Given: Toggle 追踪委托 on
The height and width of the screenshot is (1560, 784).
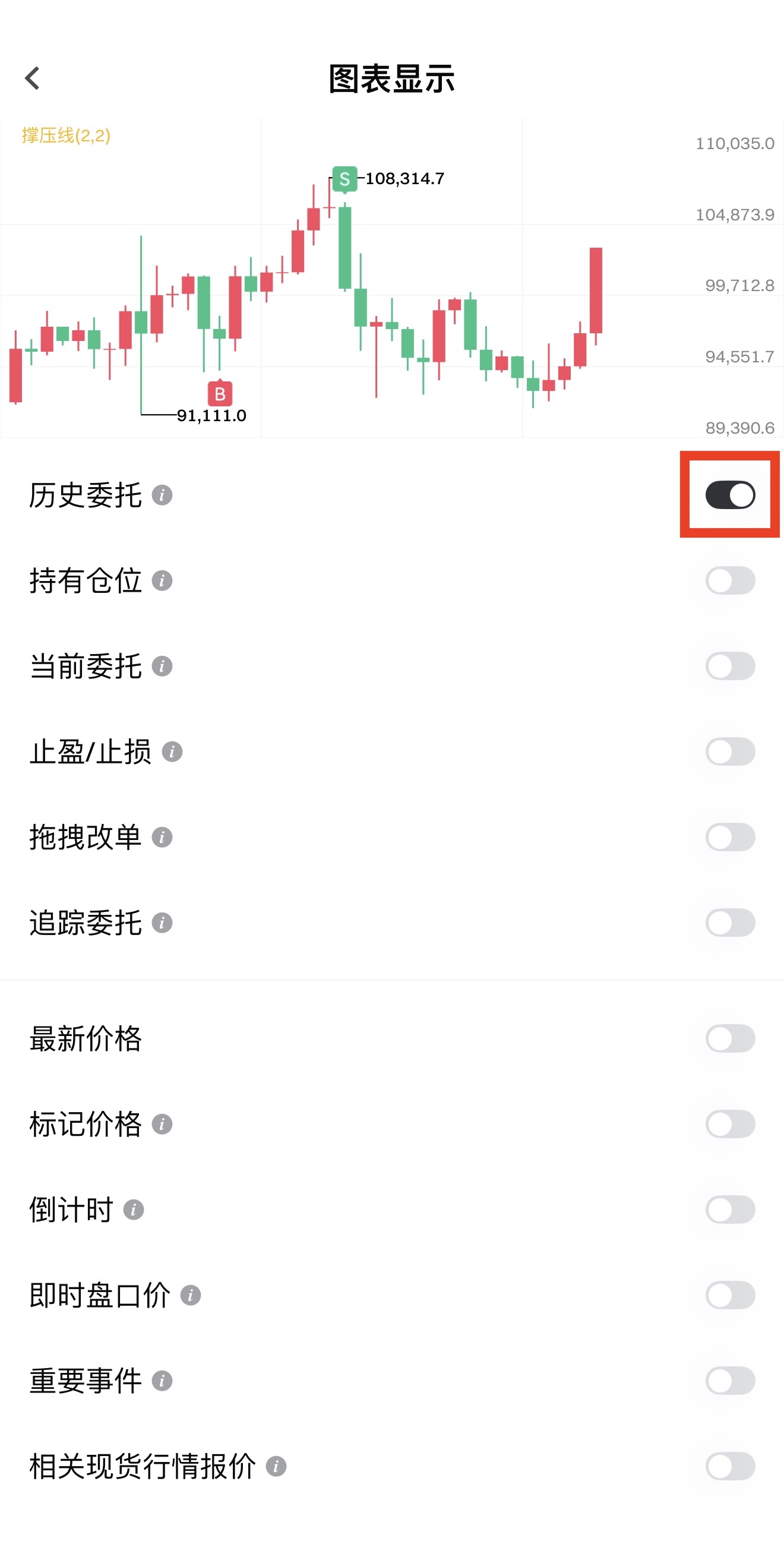Looking at the screenshot, I should [729, 923].
